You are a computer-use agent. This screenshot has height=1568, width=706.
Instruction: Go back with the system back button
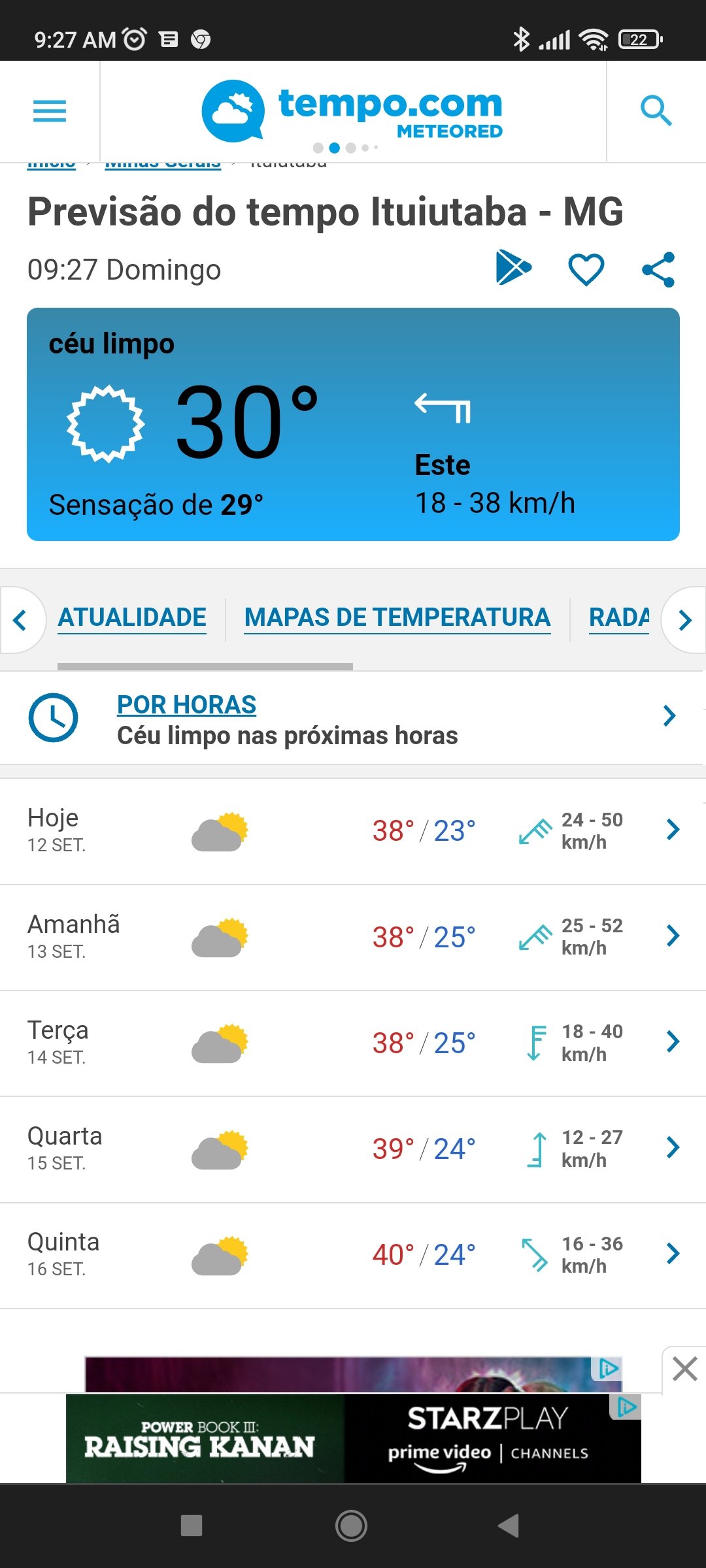point(509,1526)
